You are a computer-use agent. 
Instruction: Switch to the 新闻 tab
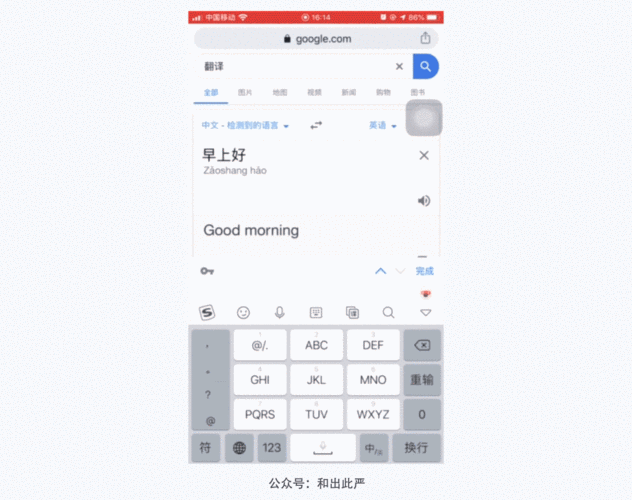[348, 92]
